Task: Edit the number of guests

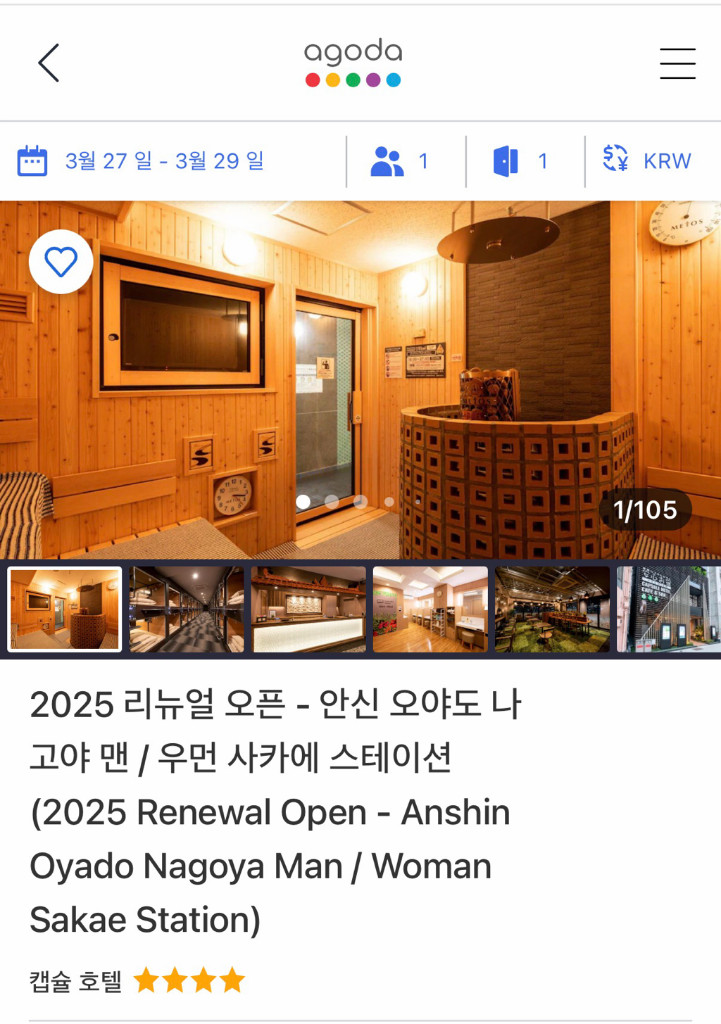Action: point(401,161)
